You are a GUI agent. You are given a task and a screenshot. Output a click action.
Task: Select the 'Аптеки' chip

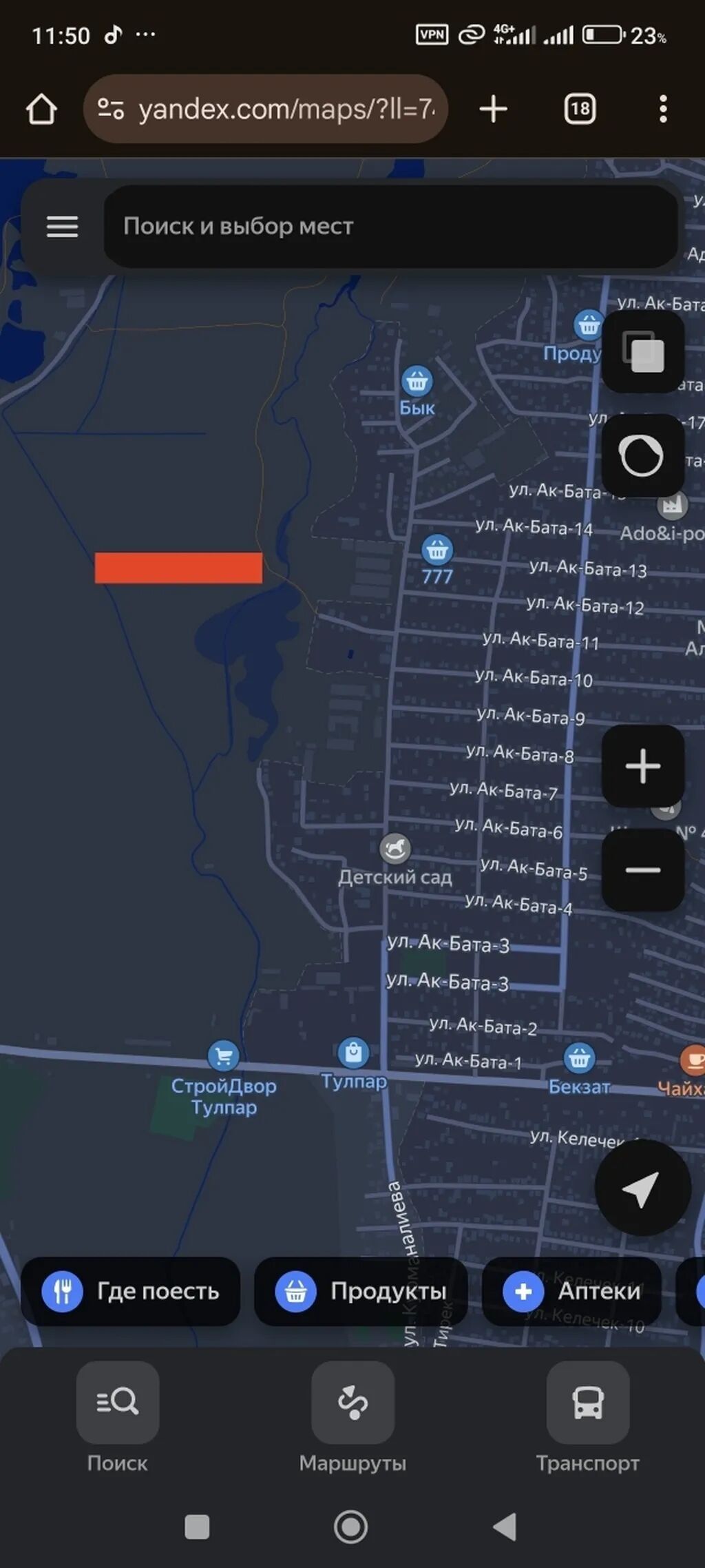pyautogui.click(x=572, y=1291)
